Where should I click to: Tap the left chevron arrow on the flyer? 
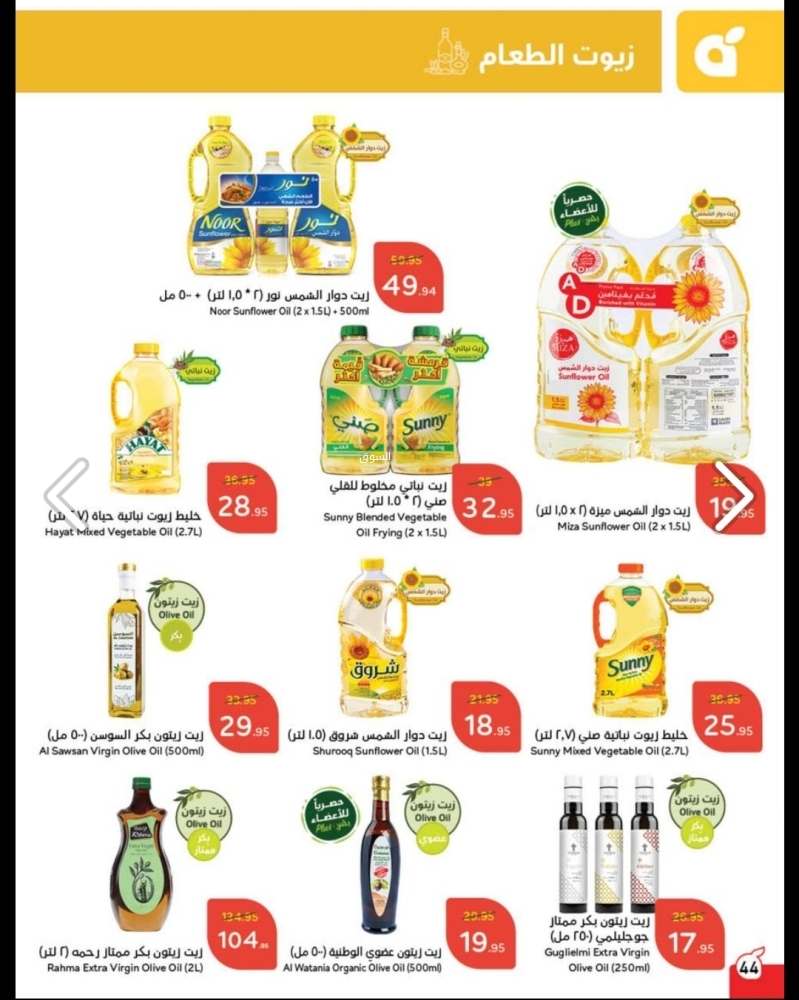tap(67, 494)
